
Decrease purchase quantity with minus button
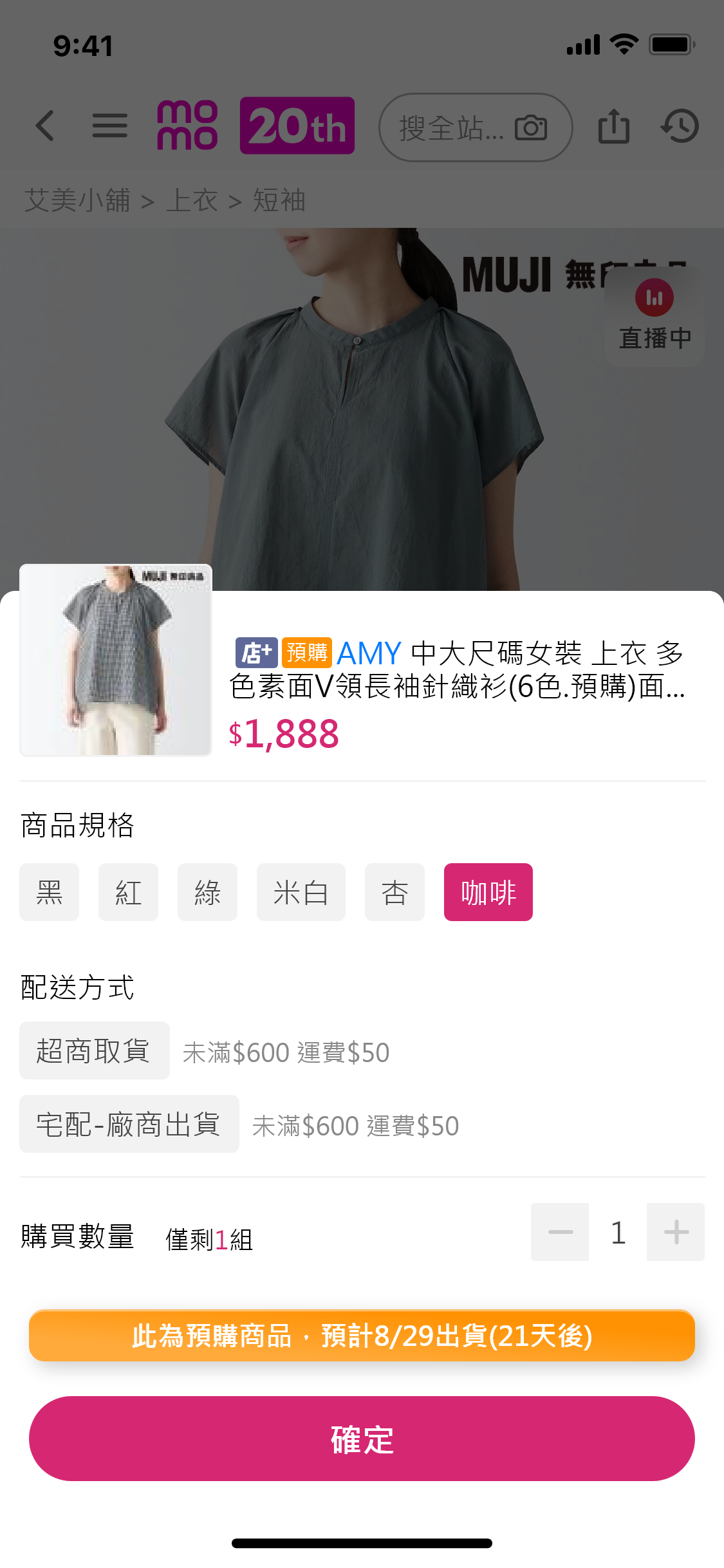click(559, 1232)
